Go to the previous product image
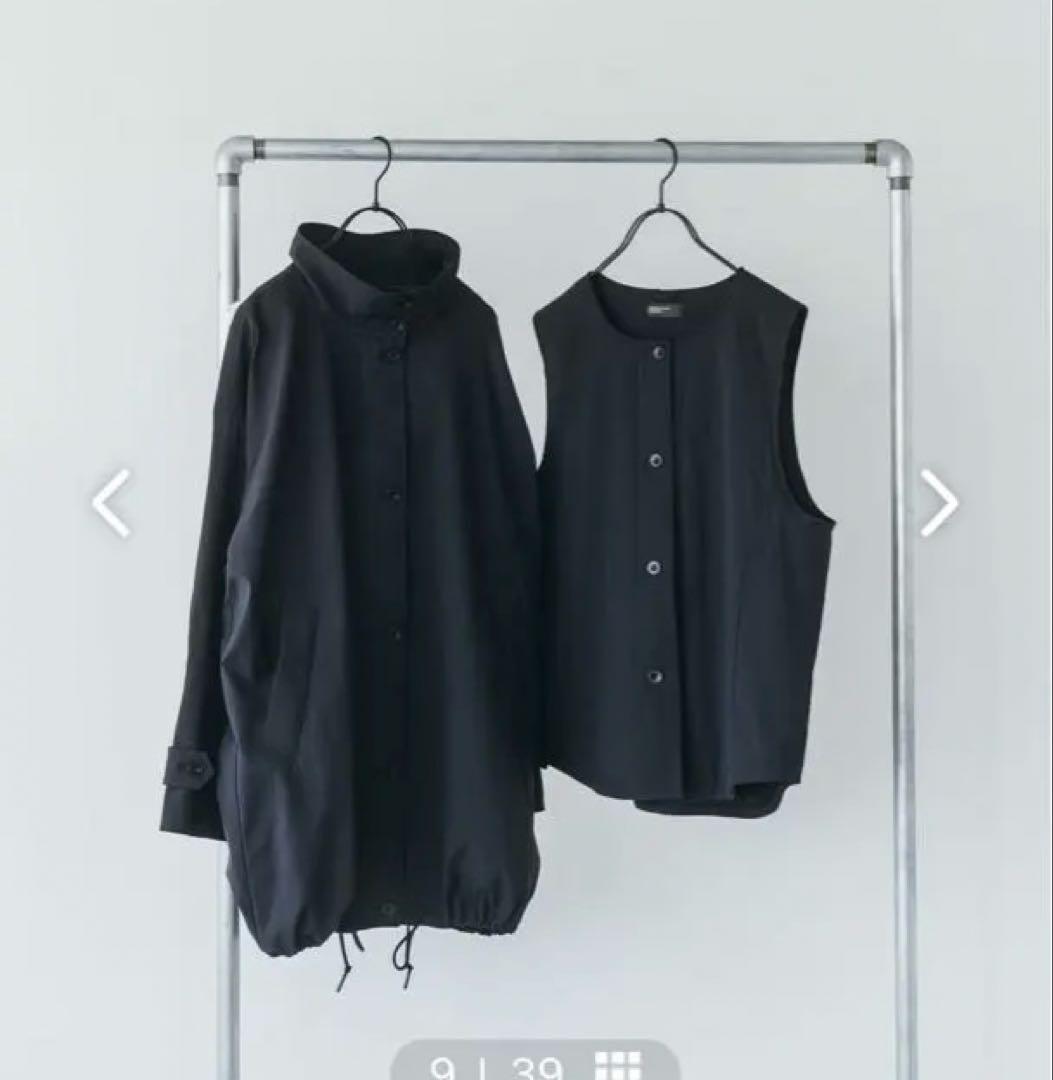The width and height of the screenshot is (1053, 1080). [x=112, y=503]
